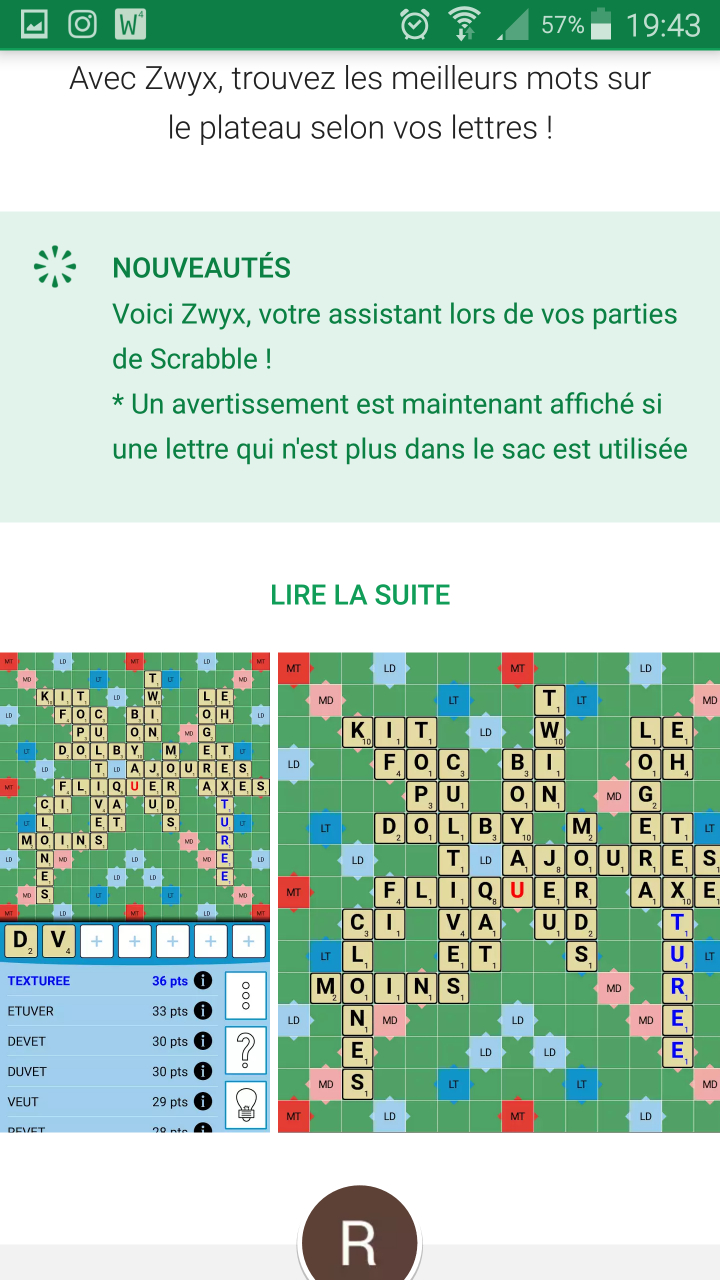Tap the LIRE LA SUITE button
Viewport: 720px width, 1280px height.
click(360, 595)
